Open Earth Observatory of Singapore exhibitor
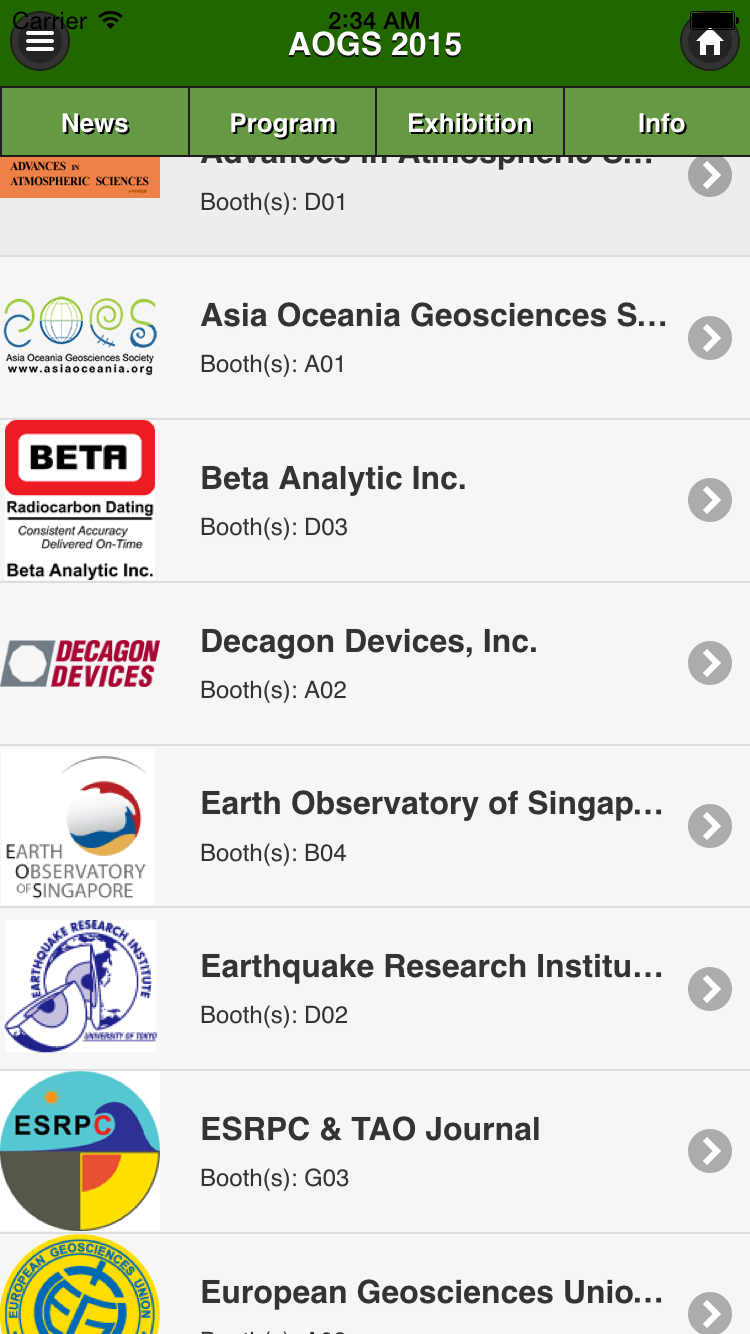750x1334 pixels. pyautogui.click(x=375, y=827)
